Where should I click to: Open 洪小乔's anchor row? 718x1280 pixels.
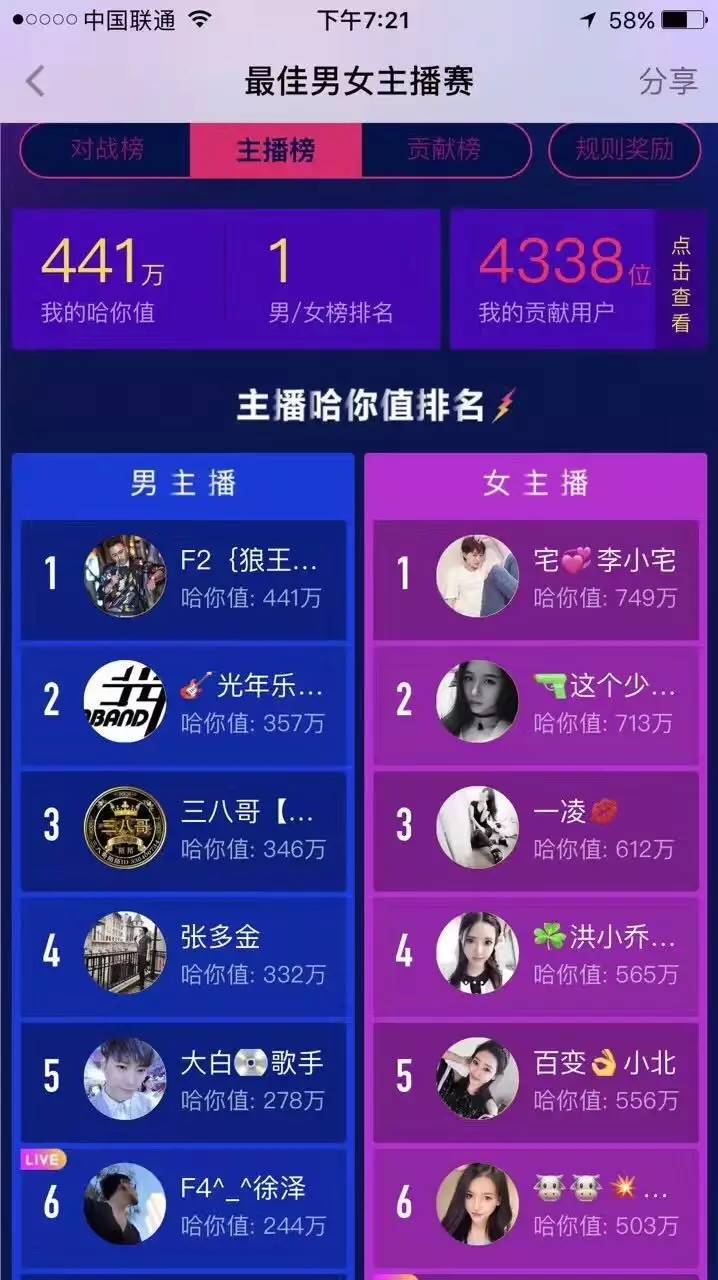click(x=536, y=953)
